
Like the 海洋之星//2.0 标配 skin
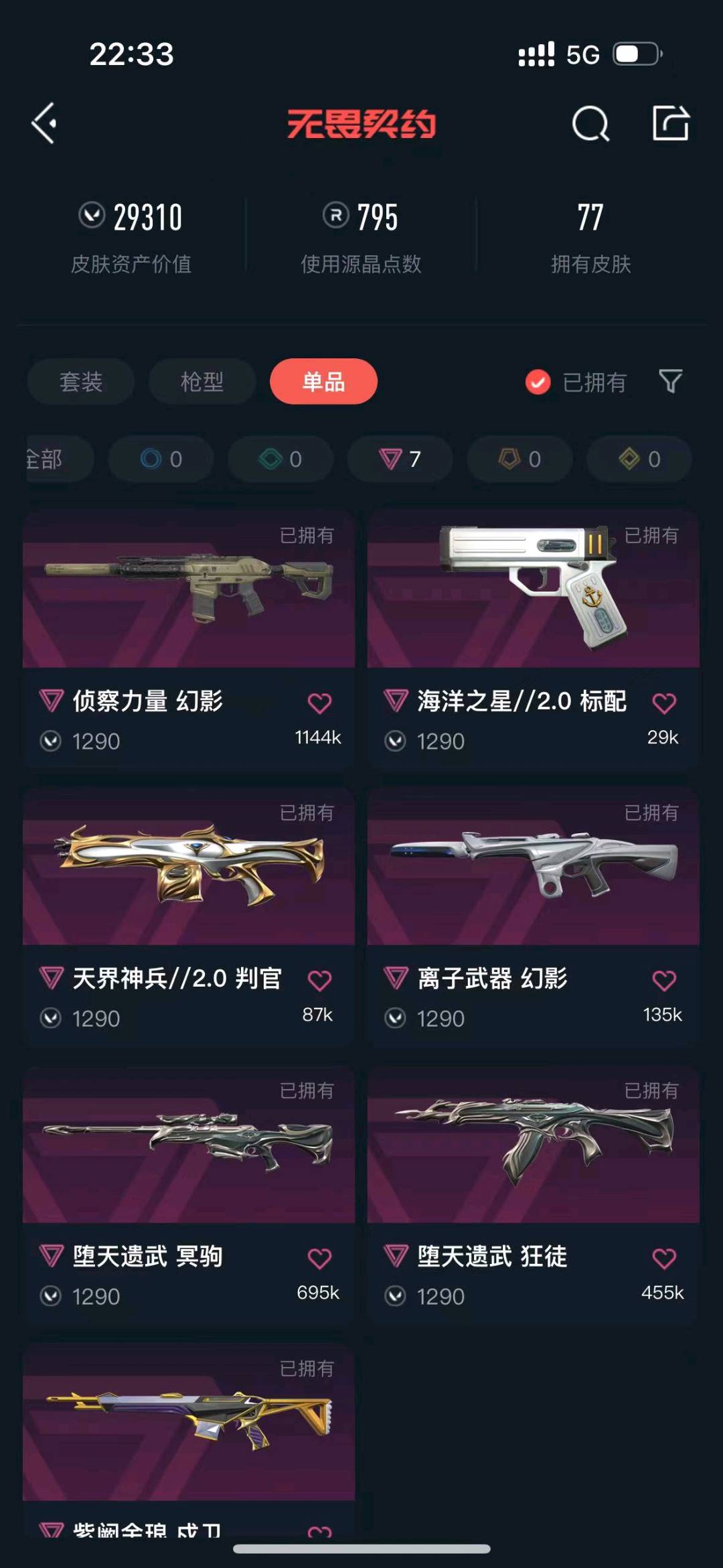coord(664,703)
